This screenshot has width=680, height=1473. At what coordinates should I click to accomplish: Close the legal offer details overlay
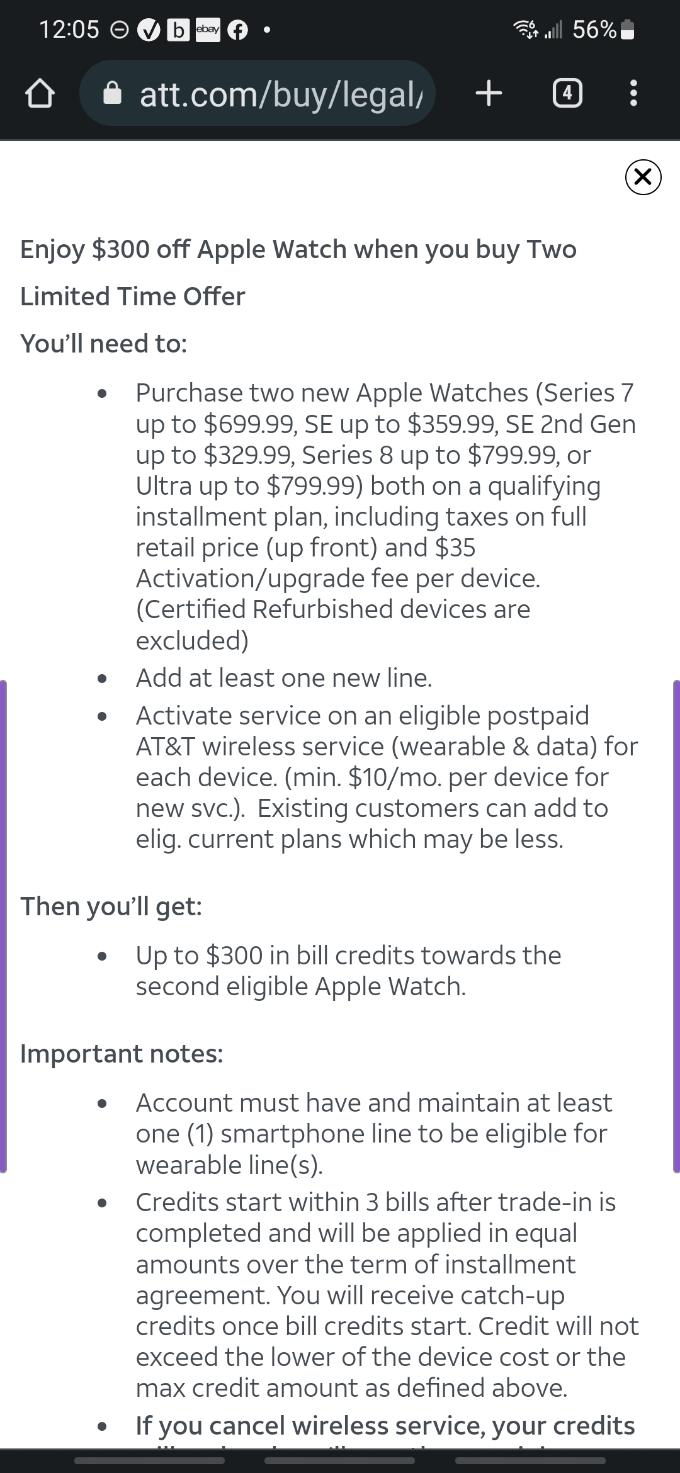click(643, 177)
